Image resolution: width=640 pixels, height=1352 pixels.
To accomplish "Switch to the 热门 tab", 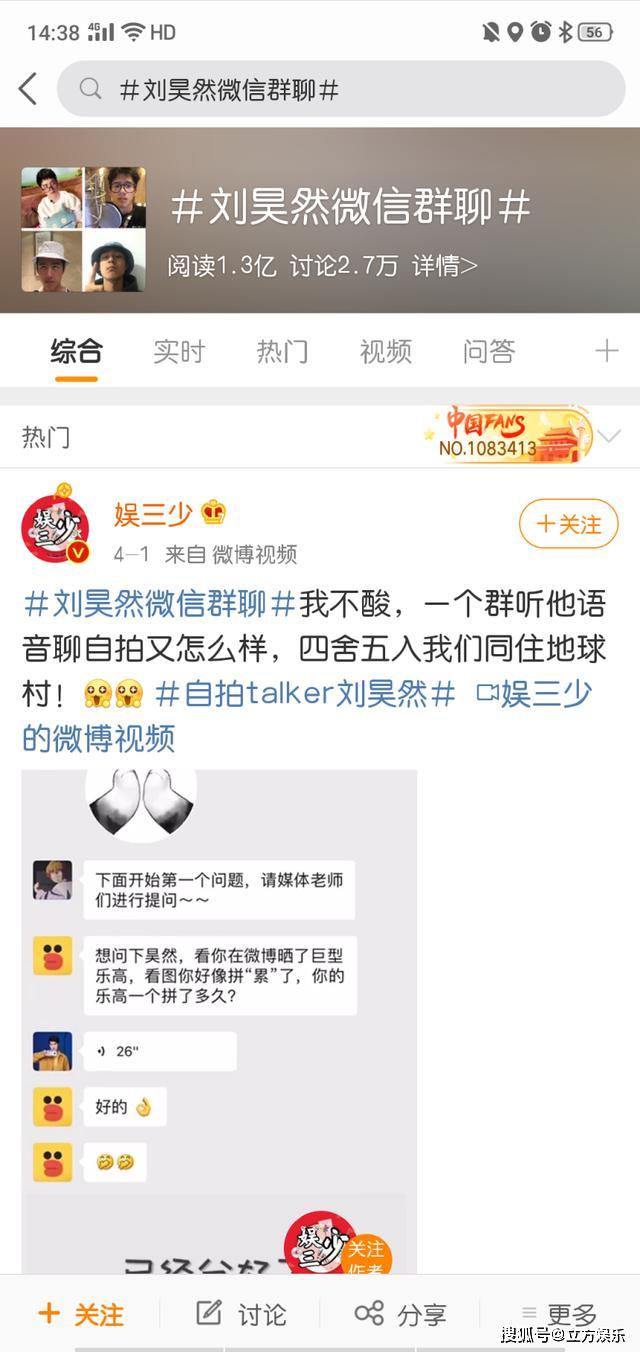I will 282,351.
